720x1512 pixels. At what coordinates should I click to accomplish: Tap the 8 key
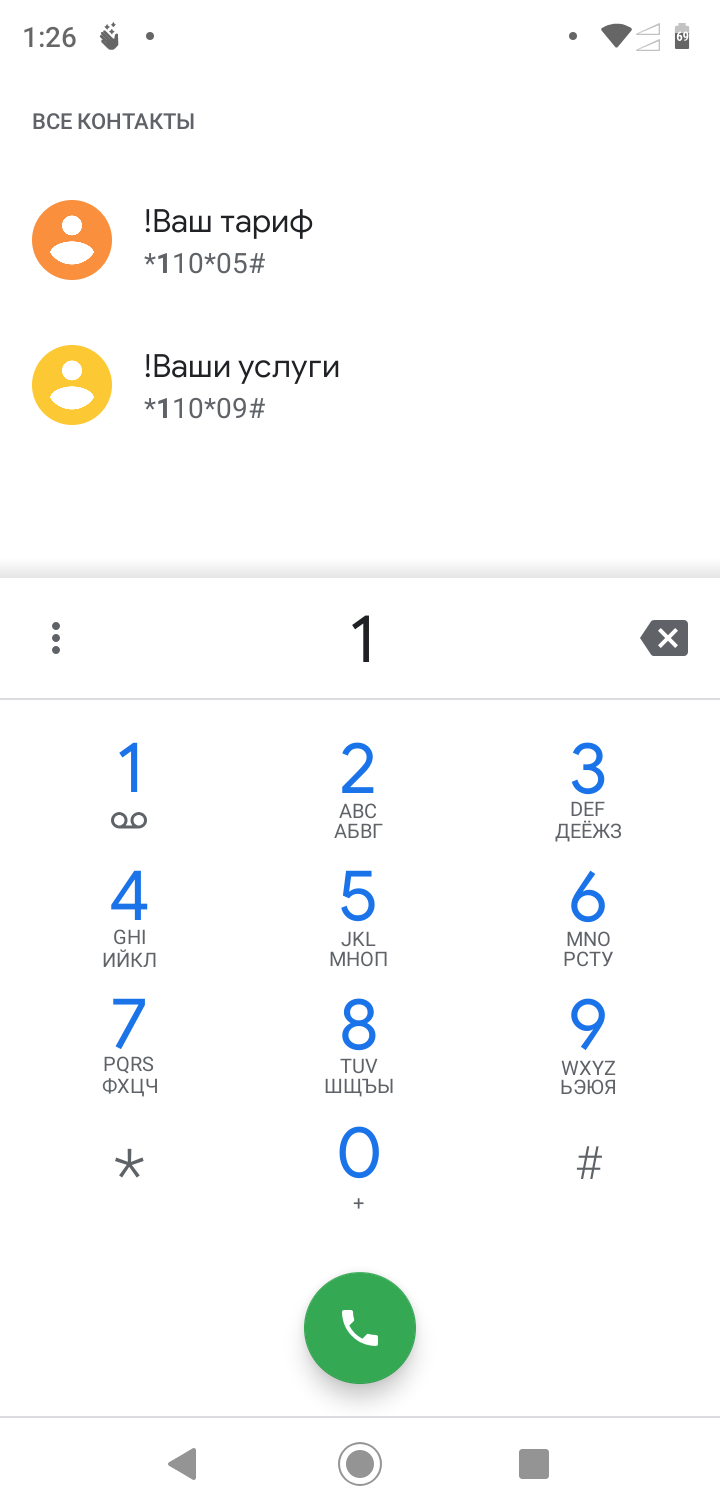pyautogui.click(x=358, y=1044)
